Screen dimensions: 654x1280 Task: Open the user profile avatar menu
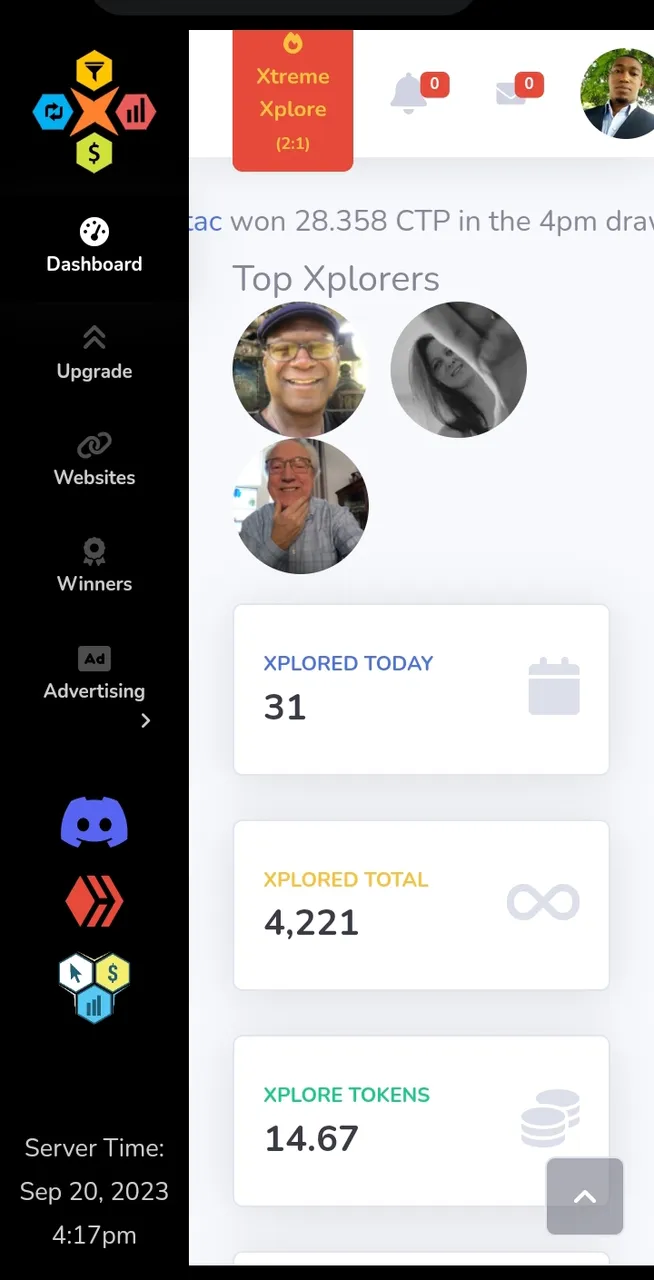620,93
